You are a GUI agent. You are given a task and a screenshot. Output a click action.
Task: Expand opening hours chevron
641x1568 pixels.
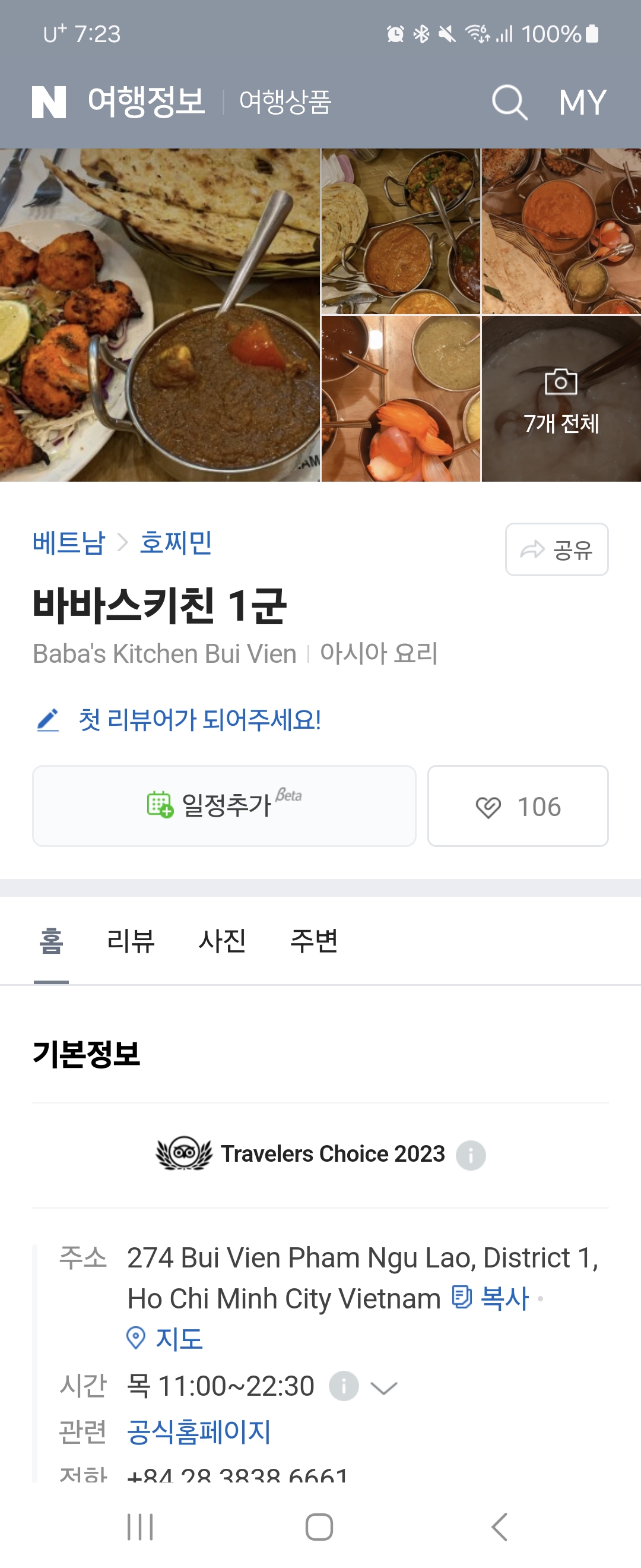pos(384,1388)
